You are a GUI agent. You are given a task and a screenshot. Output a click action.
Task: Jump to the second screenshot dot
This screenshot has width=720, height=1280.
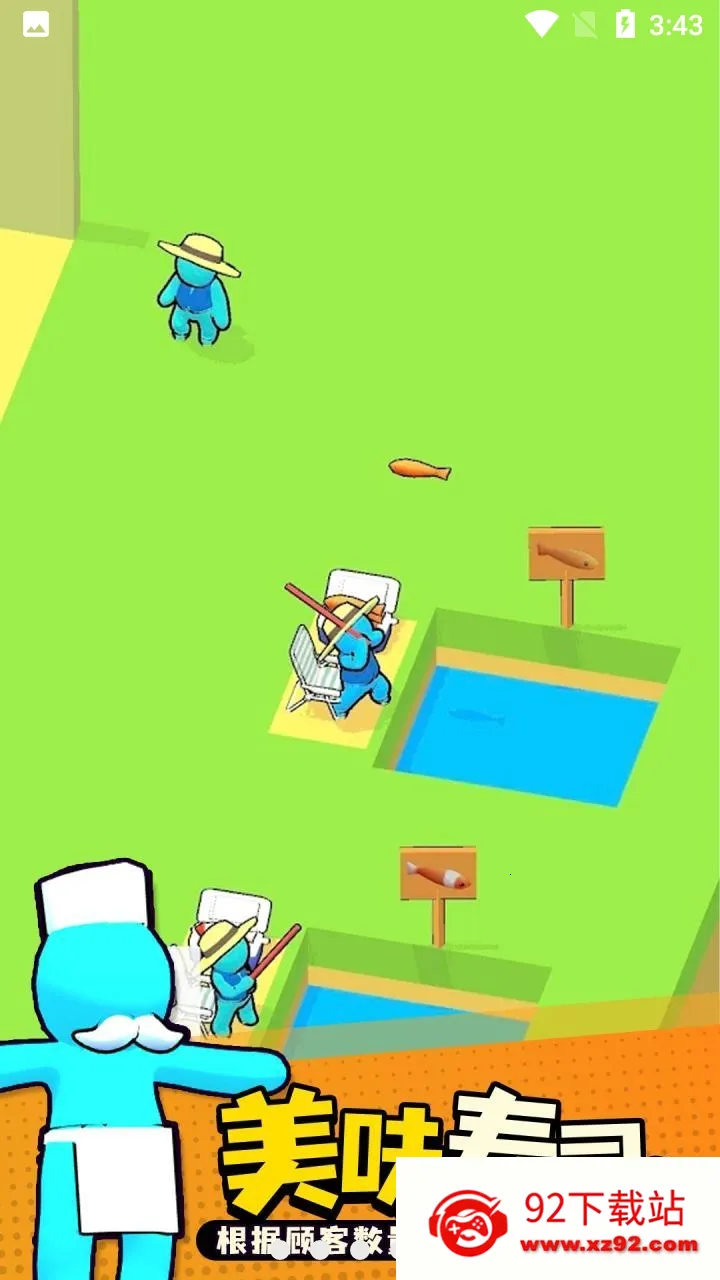coord(319,1249)
